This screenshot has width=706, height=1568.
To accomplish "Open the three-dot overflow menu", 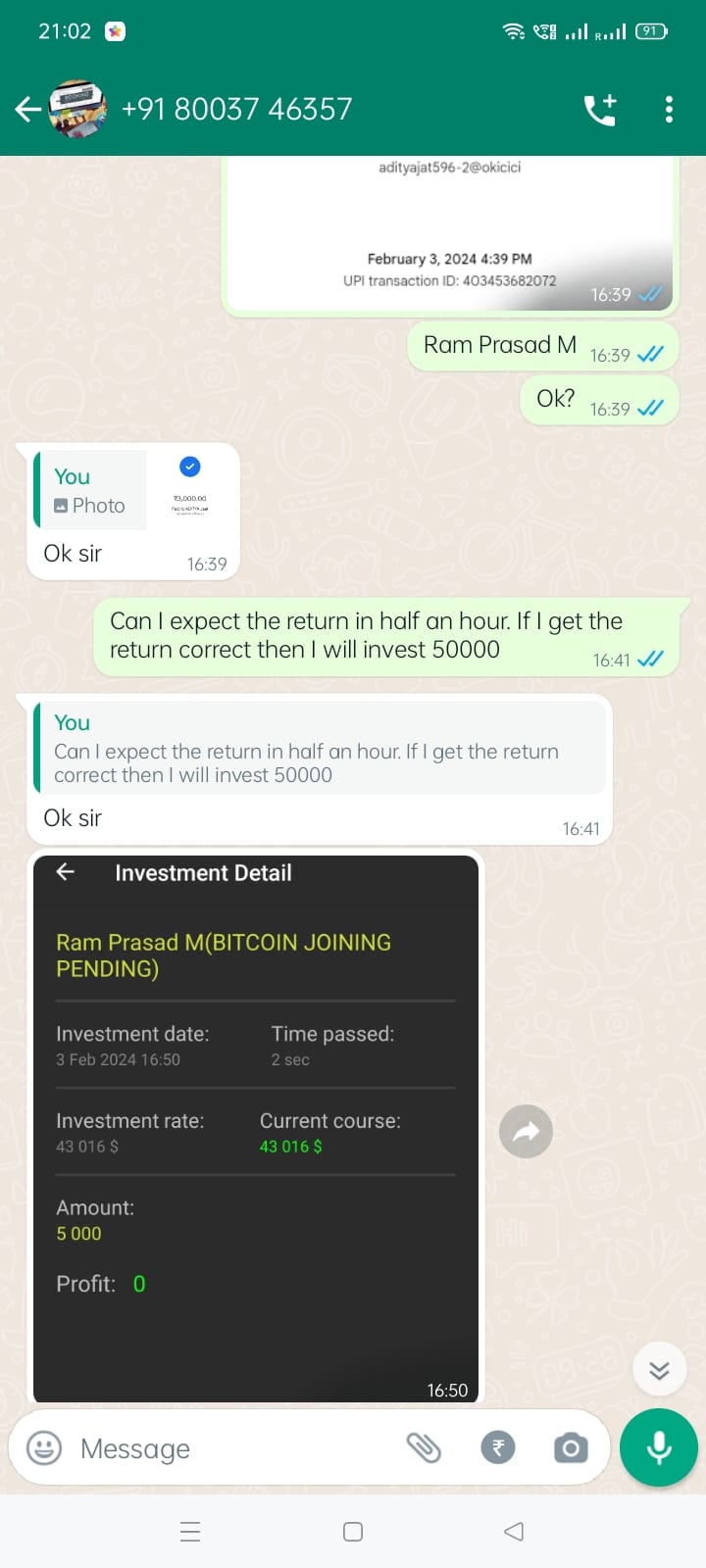I will [669, 109].
